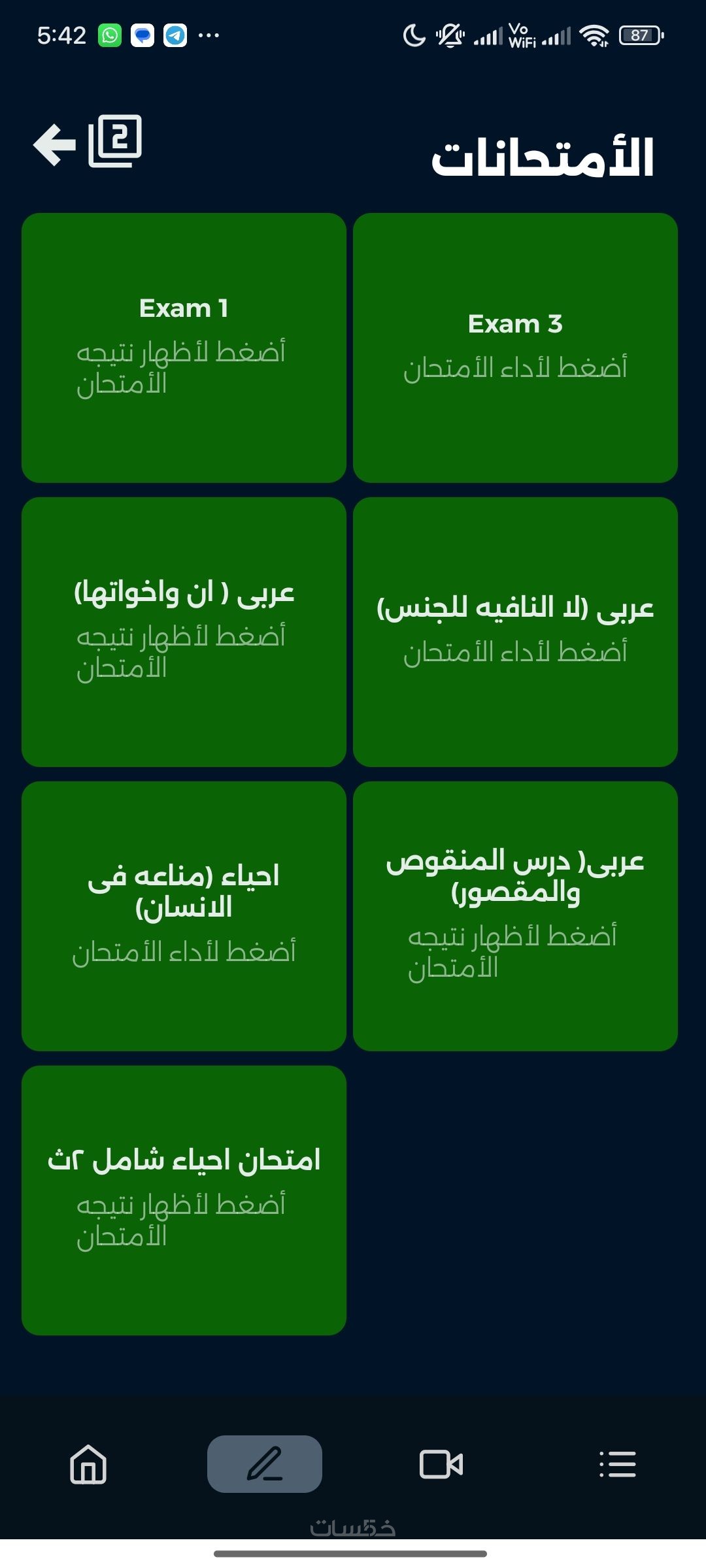Open the stacked pages icon showing 2

(116, 141)
